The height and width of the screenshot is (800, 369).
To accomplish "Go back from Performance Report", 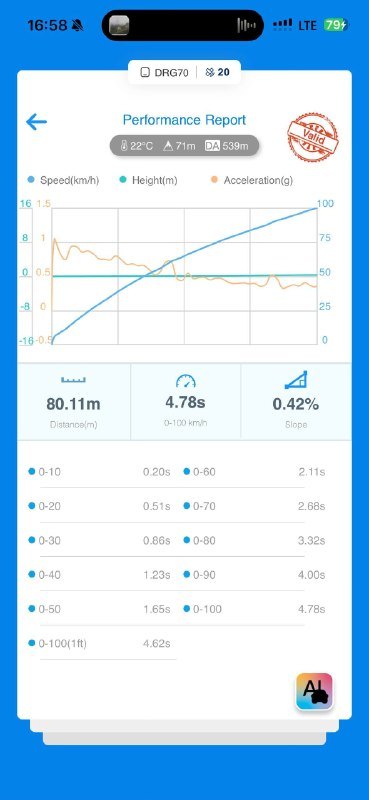I will [36, 121].
